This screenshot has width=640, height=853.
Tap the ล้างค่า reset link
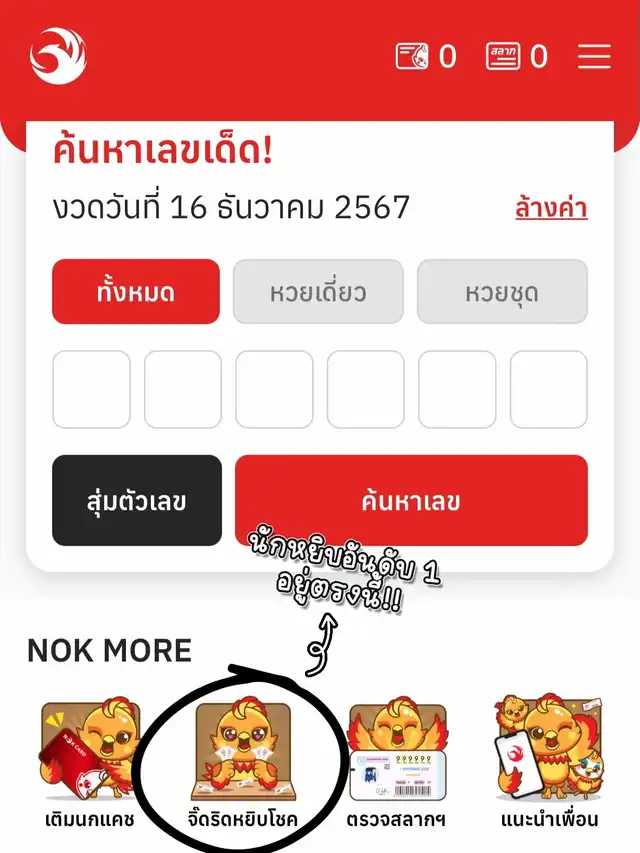(x=551, y=209)
